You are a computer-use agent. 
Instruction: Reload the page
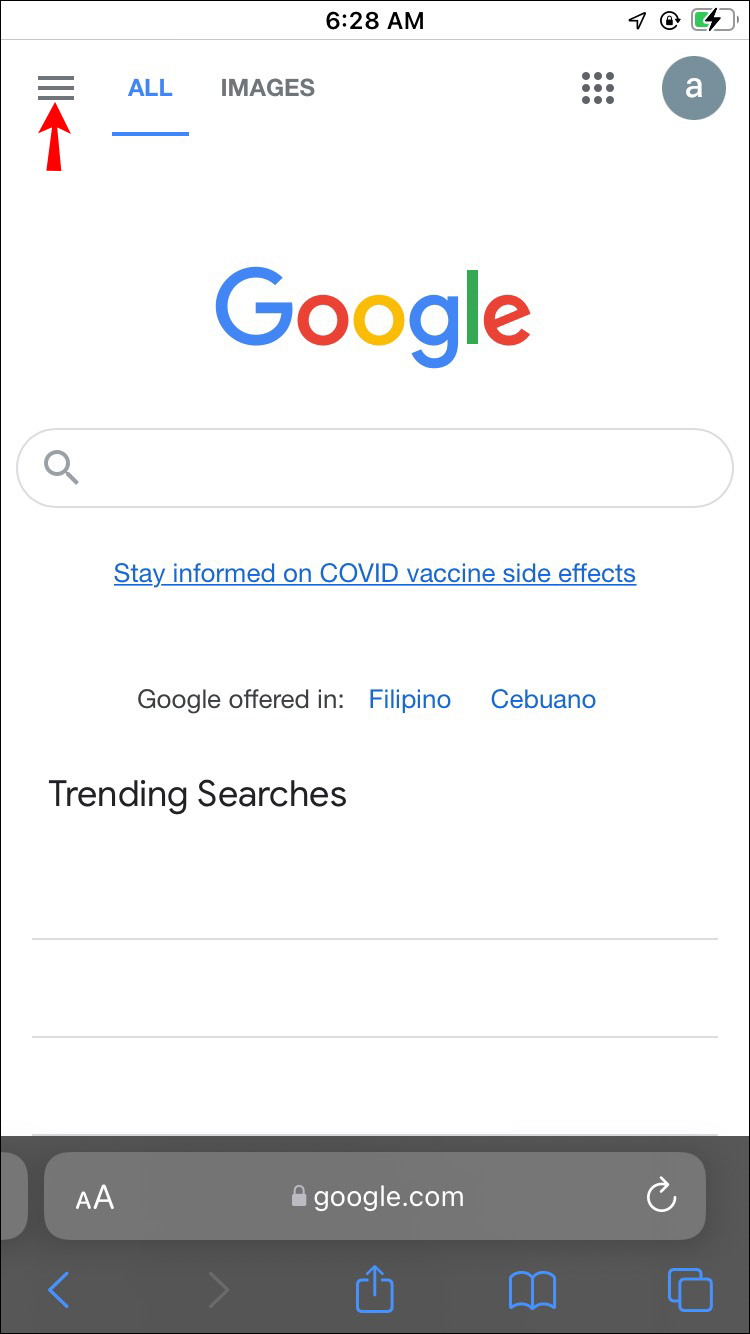[661, 1196]
